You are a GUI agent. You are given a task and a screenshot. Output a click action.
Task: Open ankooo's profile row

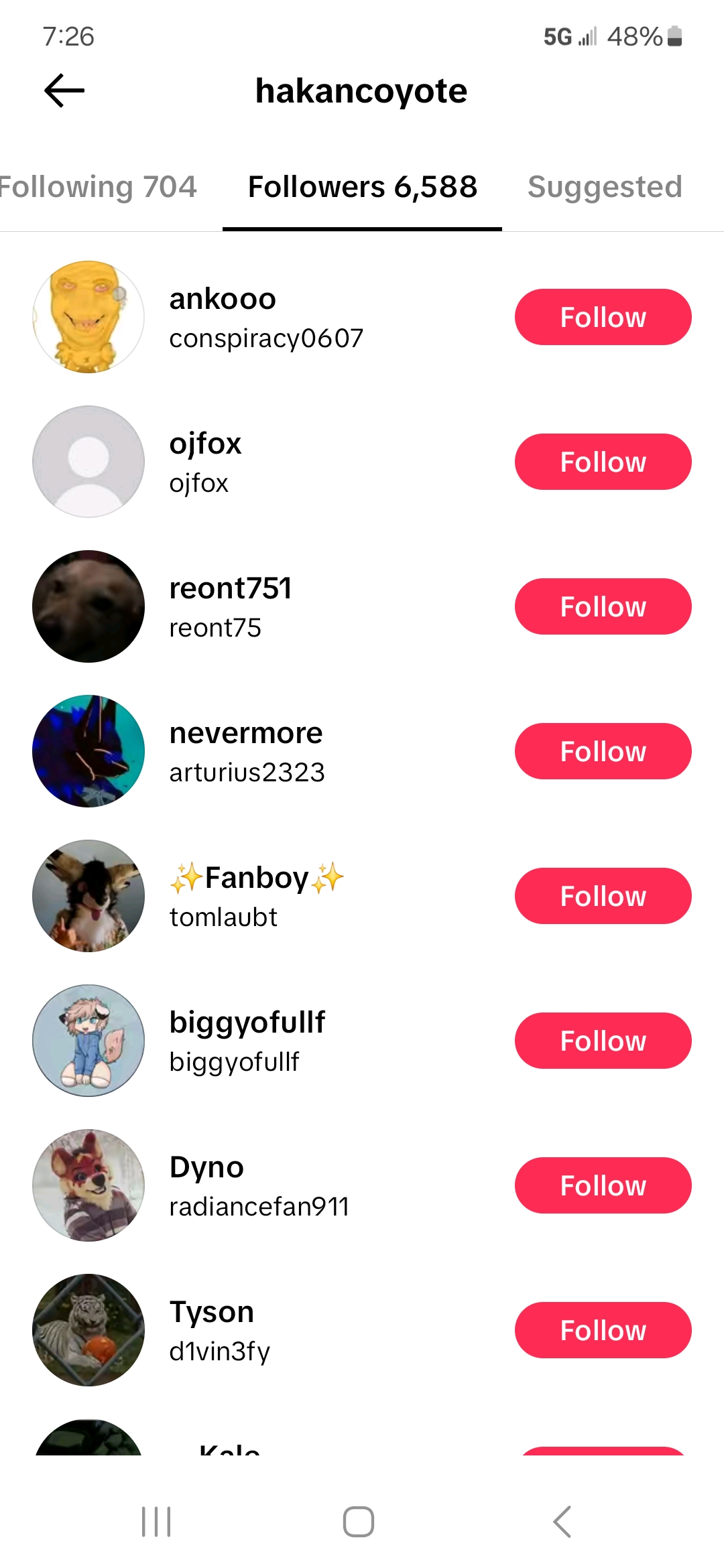click(268, 317)
